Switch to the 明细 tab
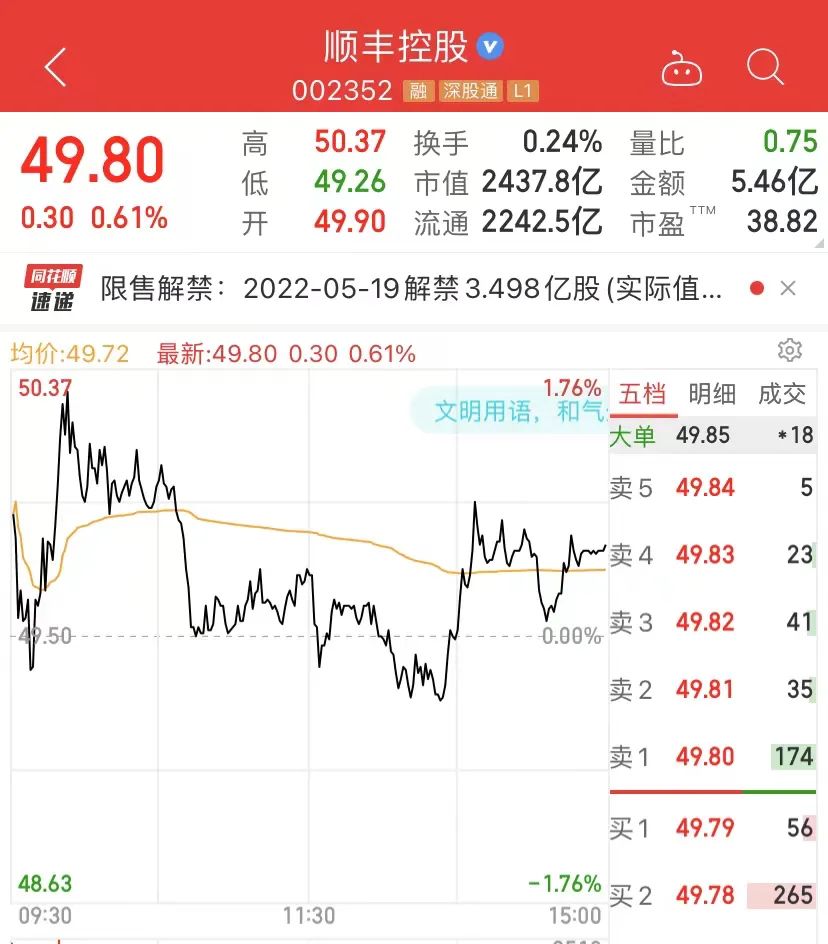This screenshot has height=944, width=828. click(x=712, y=394)
